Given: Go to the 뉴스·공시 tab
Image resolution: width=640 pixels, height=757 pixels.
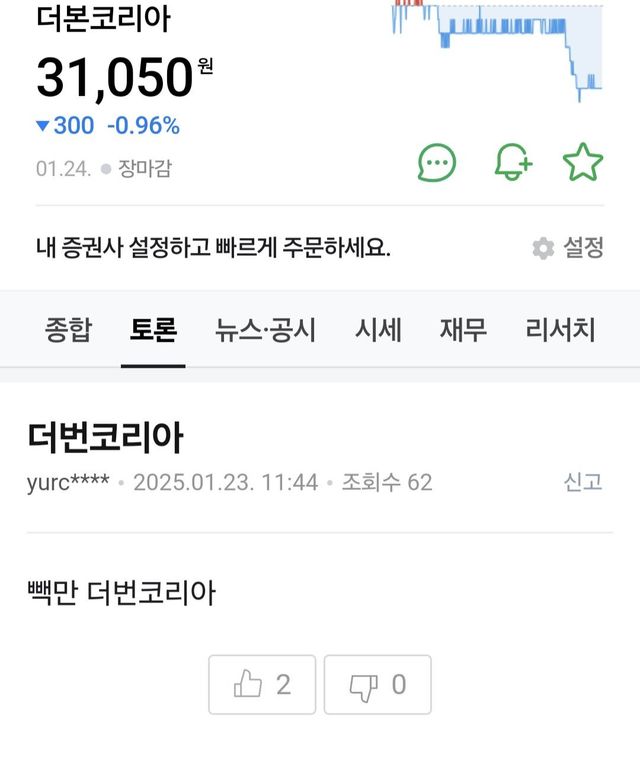Looking at the screenshot, I should 265,330.
